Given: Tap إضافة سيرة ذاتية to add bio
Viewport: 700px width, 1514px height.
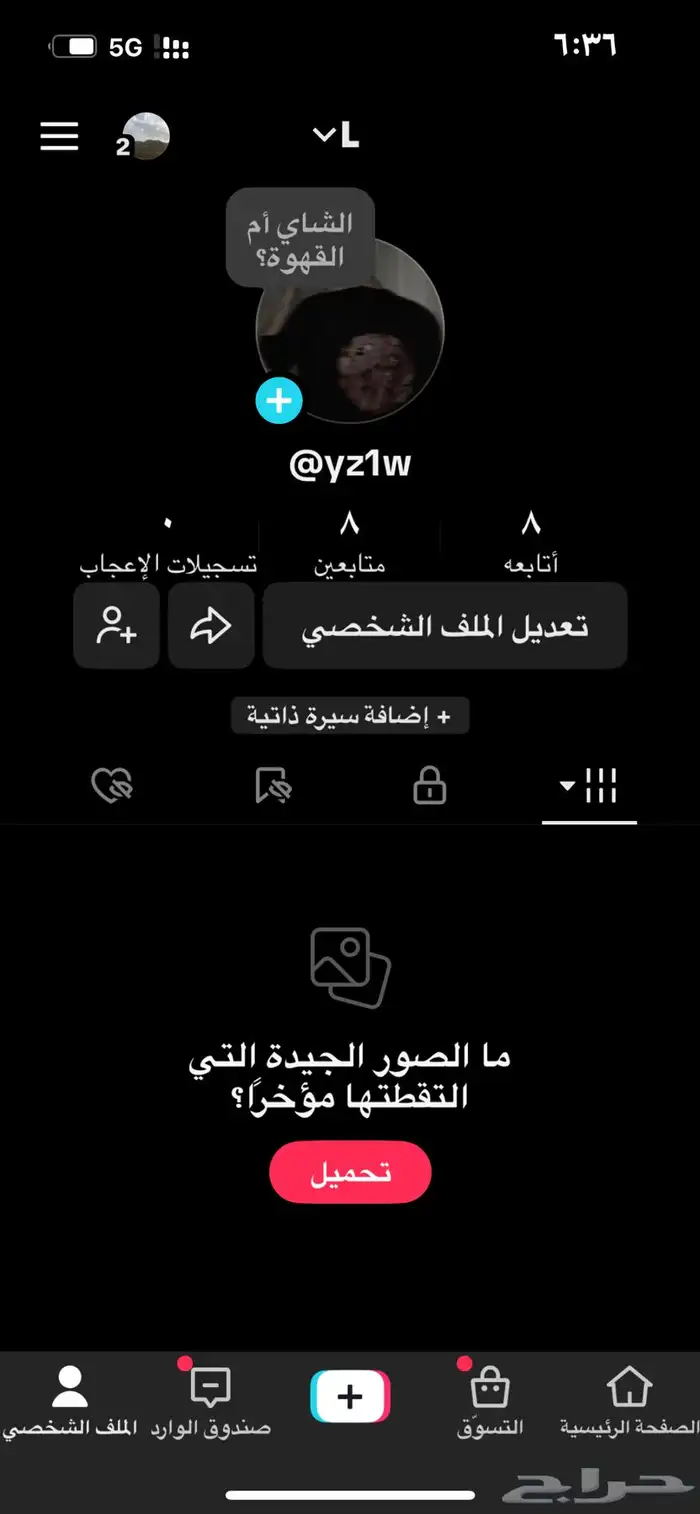Looking at the screenshot, I should pos(350,716).
